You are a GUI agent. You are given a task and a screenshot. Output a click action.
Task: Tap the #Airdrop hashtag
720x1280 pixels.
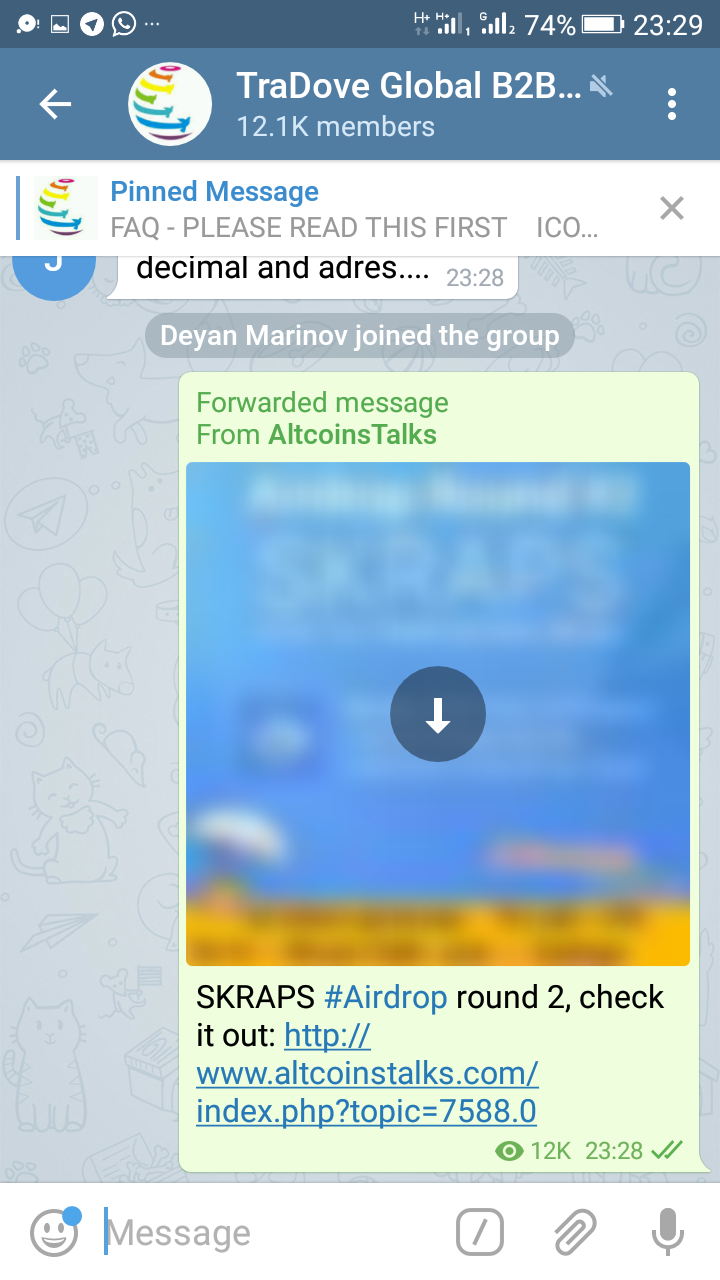tap(386, 997)
